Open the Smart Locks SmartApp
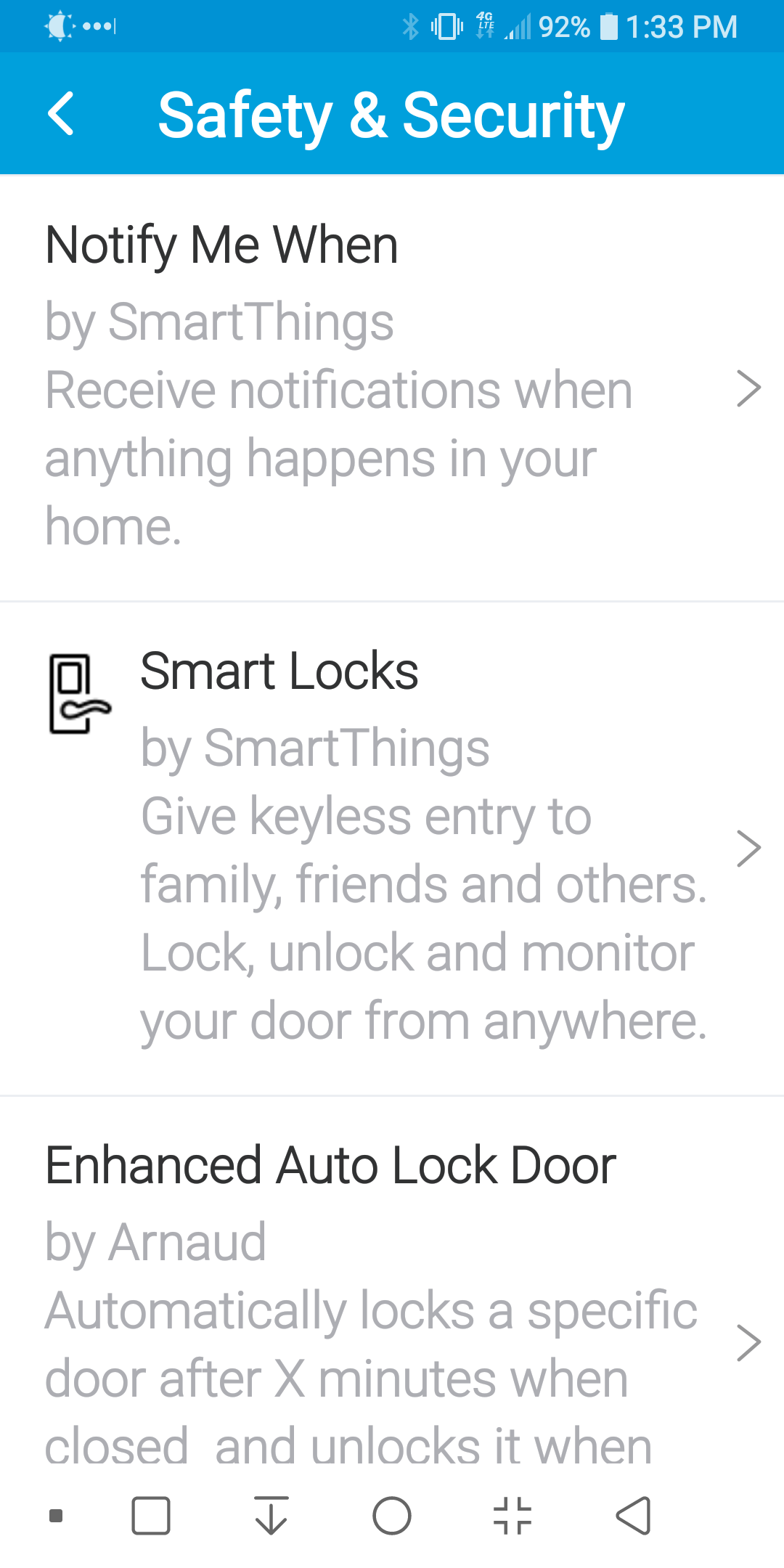 (x=392, y=847)
